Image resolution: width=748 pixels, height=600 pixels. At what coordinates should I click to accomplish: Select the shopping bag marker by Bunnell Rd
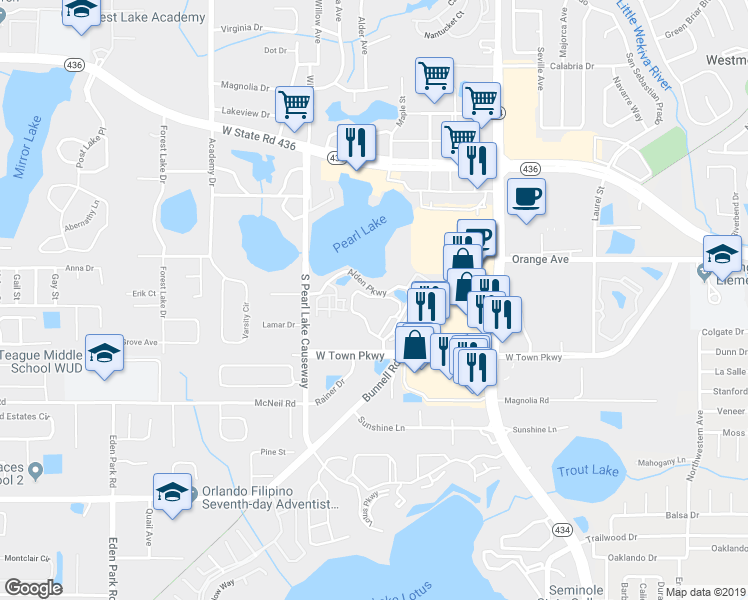(415, 345)
